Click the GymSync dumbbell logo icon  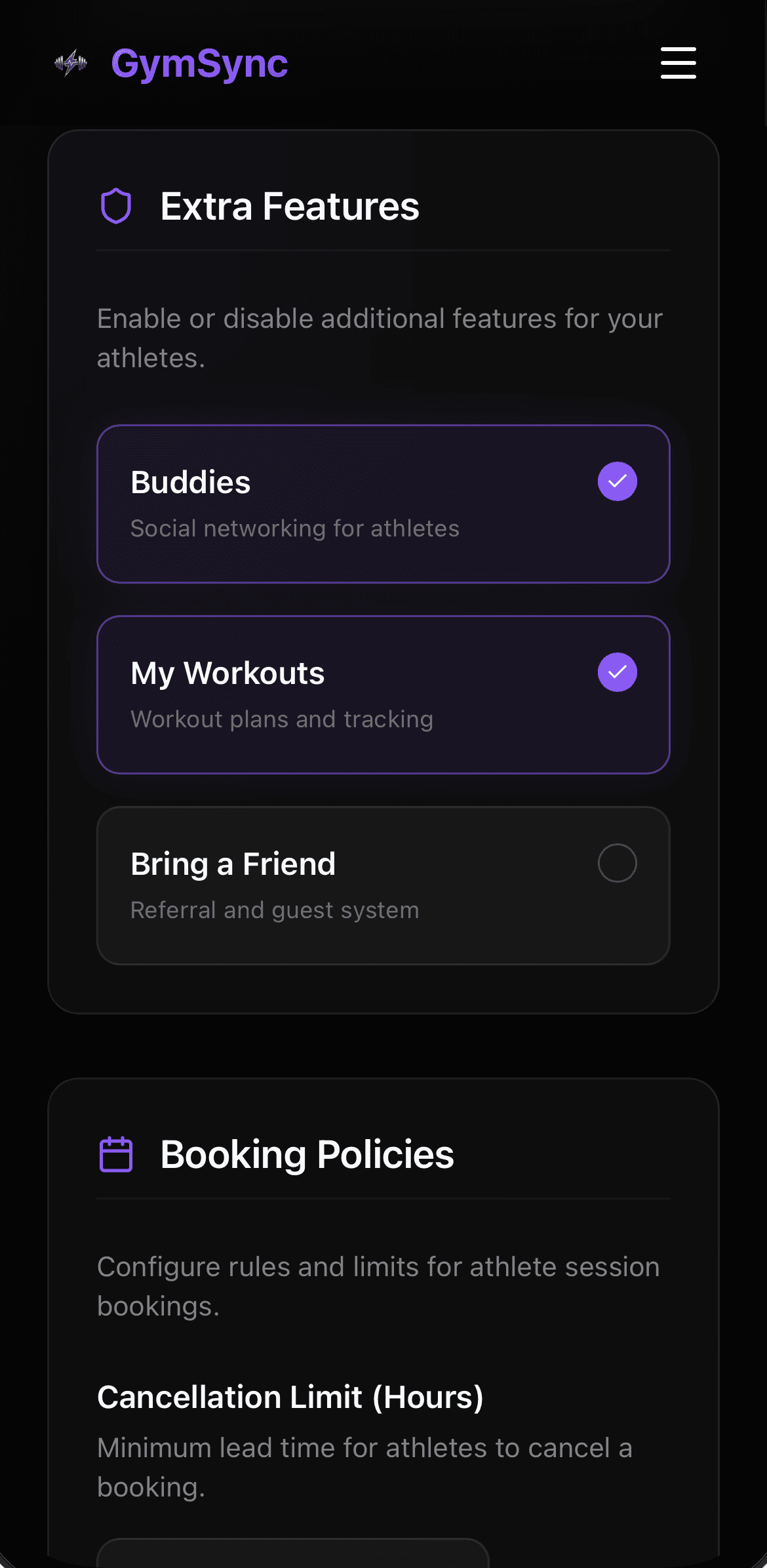72,62
